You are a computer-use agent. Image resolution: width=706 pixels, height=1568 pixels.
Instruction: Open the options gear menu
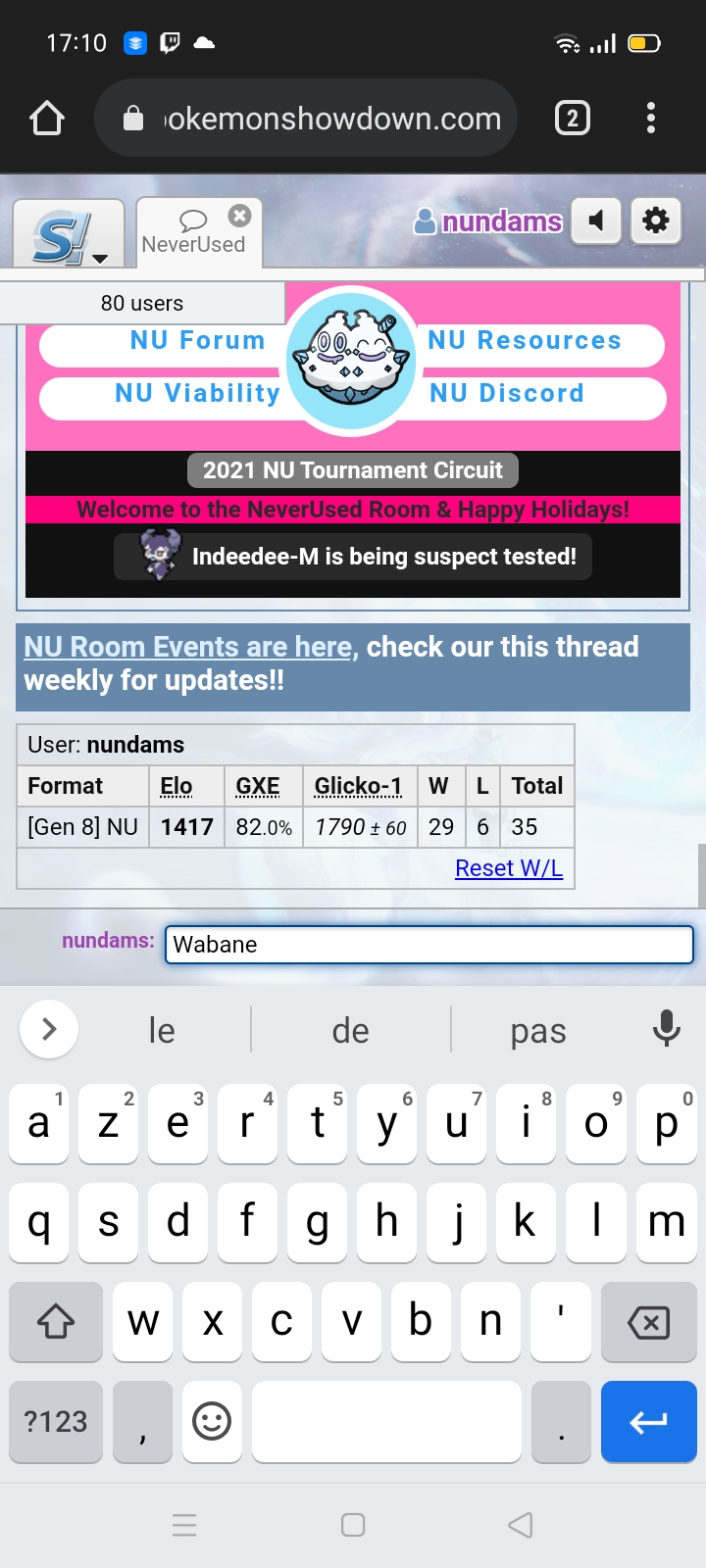656,220
